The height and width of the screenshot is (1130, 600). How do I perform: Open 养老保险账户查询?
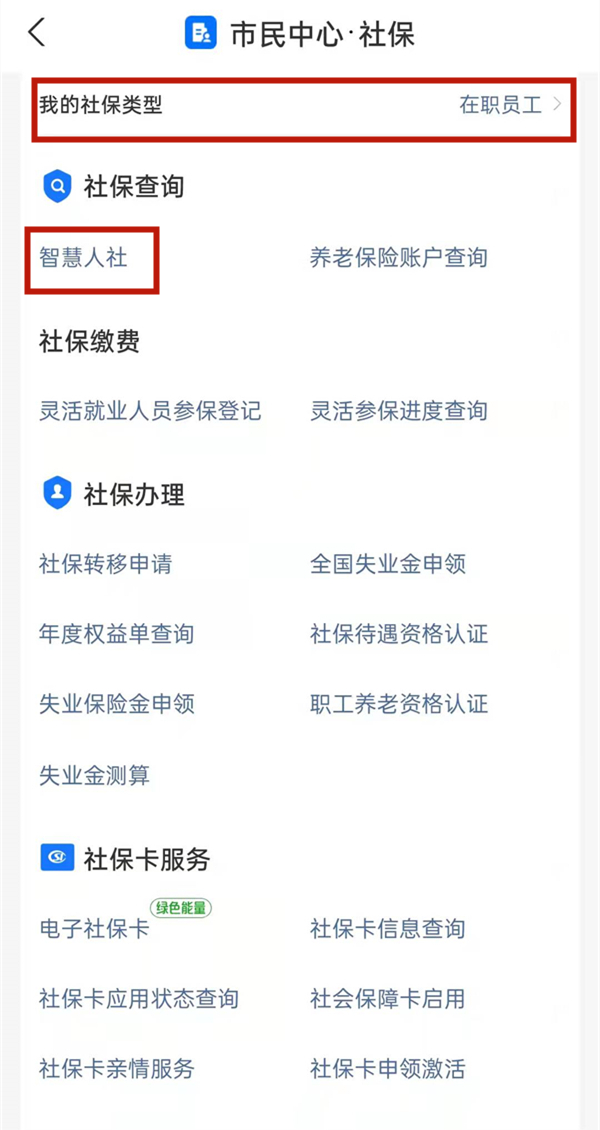(x=398, y=258)
